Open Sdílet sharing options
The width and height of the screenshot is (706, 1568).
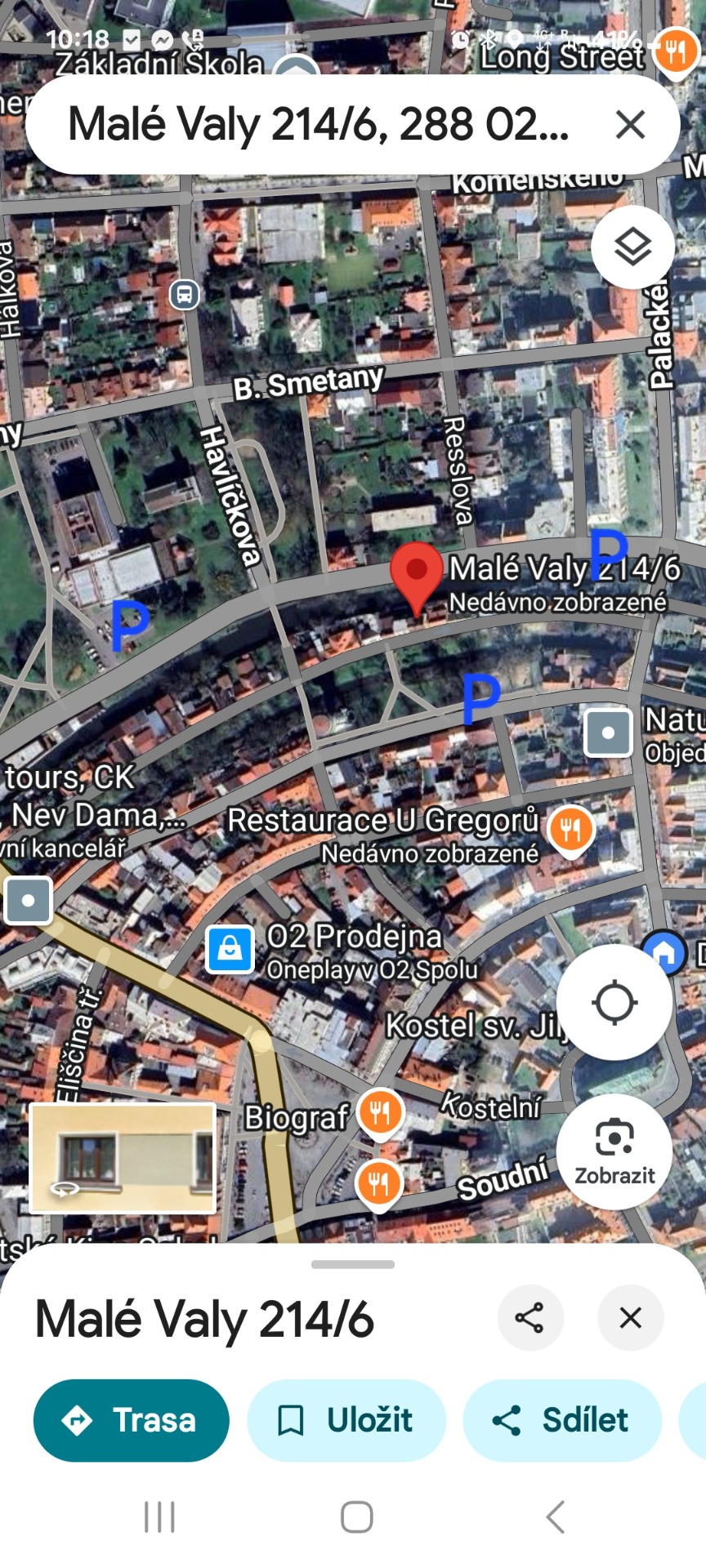click(x=561, y=1420)
